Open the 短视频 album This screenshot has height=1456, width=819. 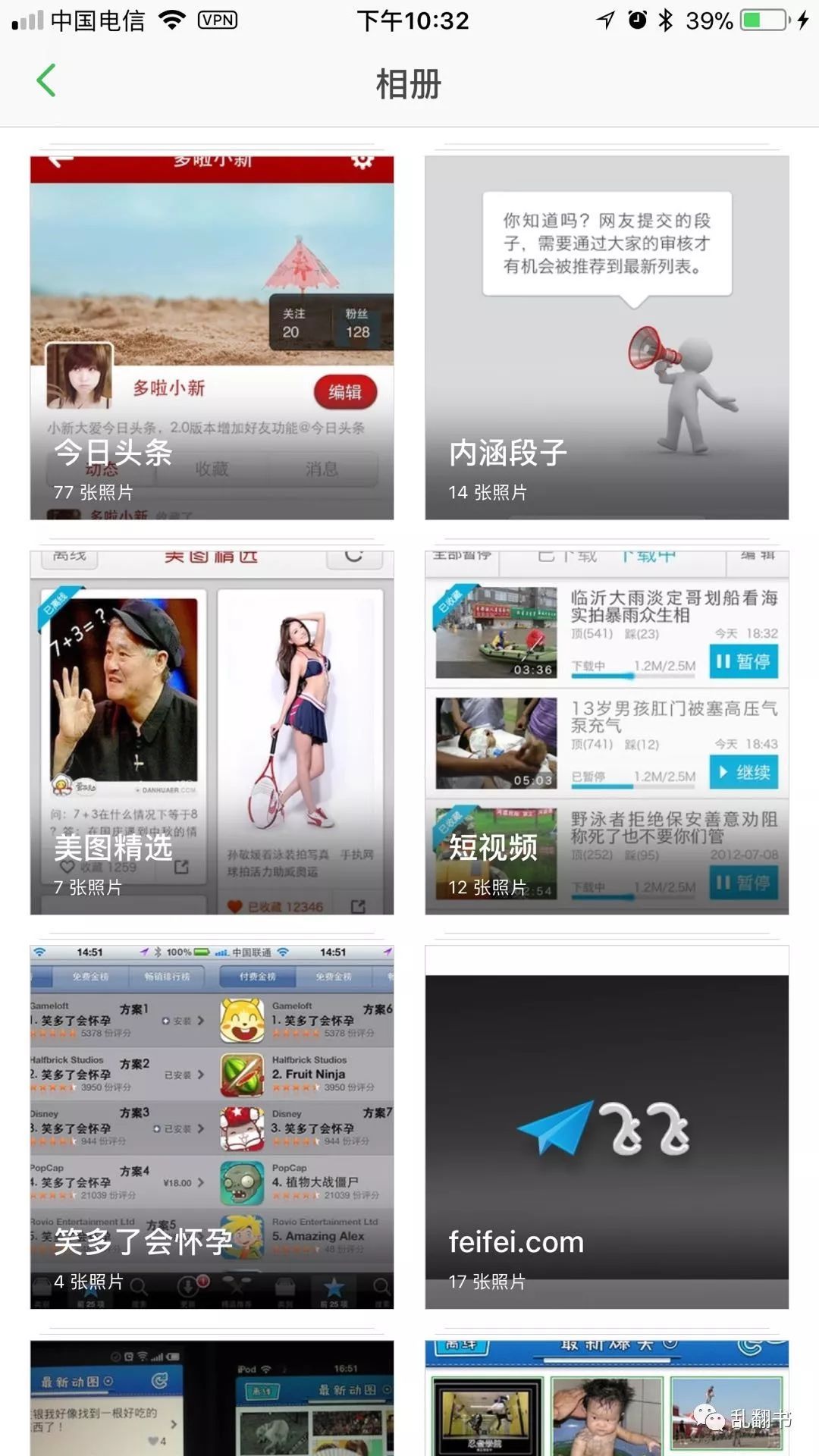coord(606,732)
